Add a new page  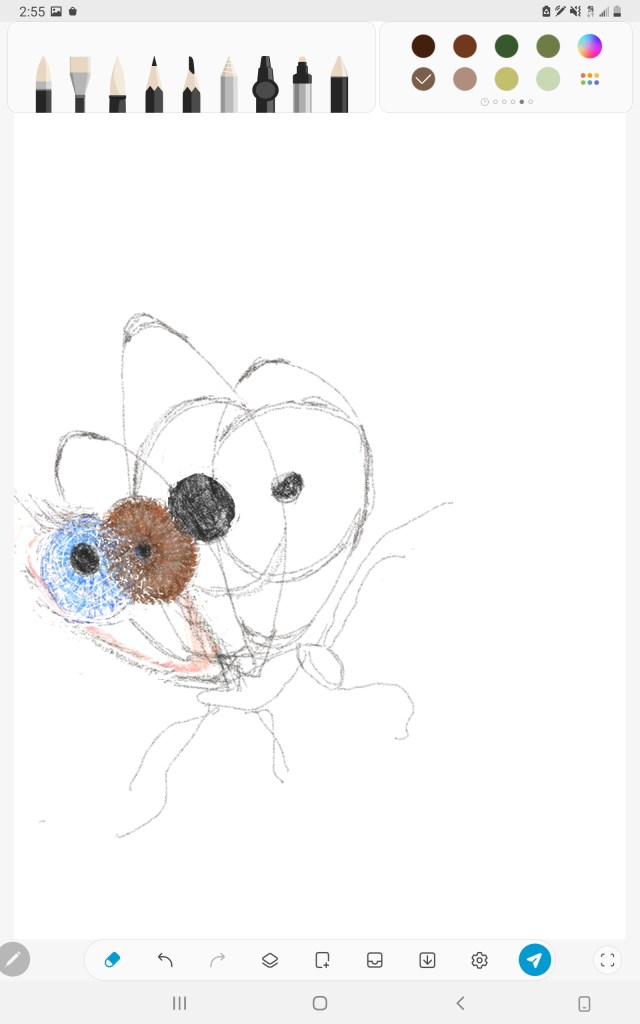pos(322,960)
